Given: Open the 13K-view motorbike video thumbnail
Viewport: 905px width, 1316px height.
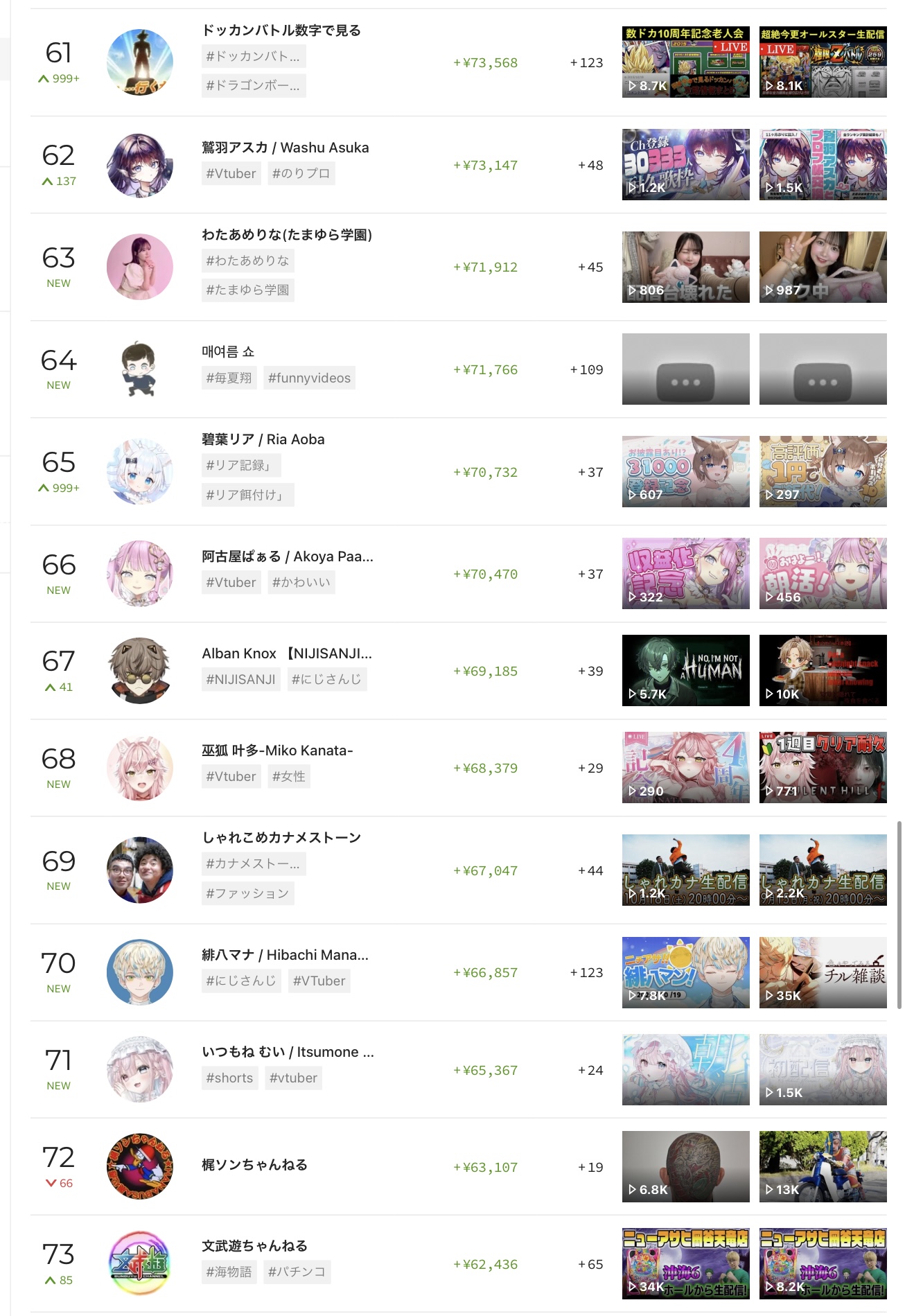Looking at the screenshot, I should click(x=823, y=1166).
